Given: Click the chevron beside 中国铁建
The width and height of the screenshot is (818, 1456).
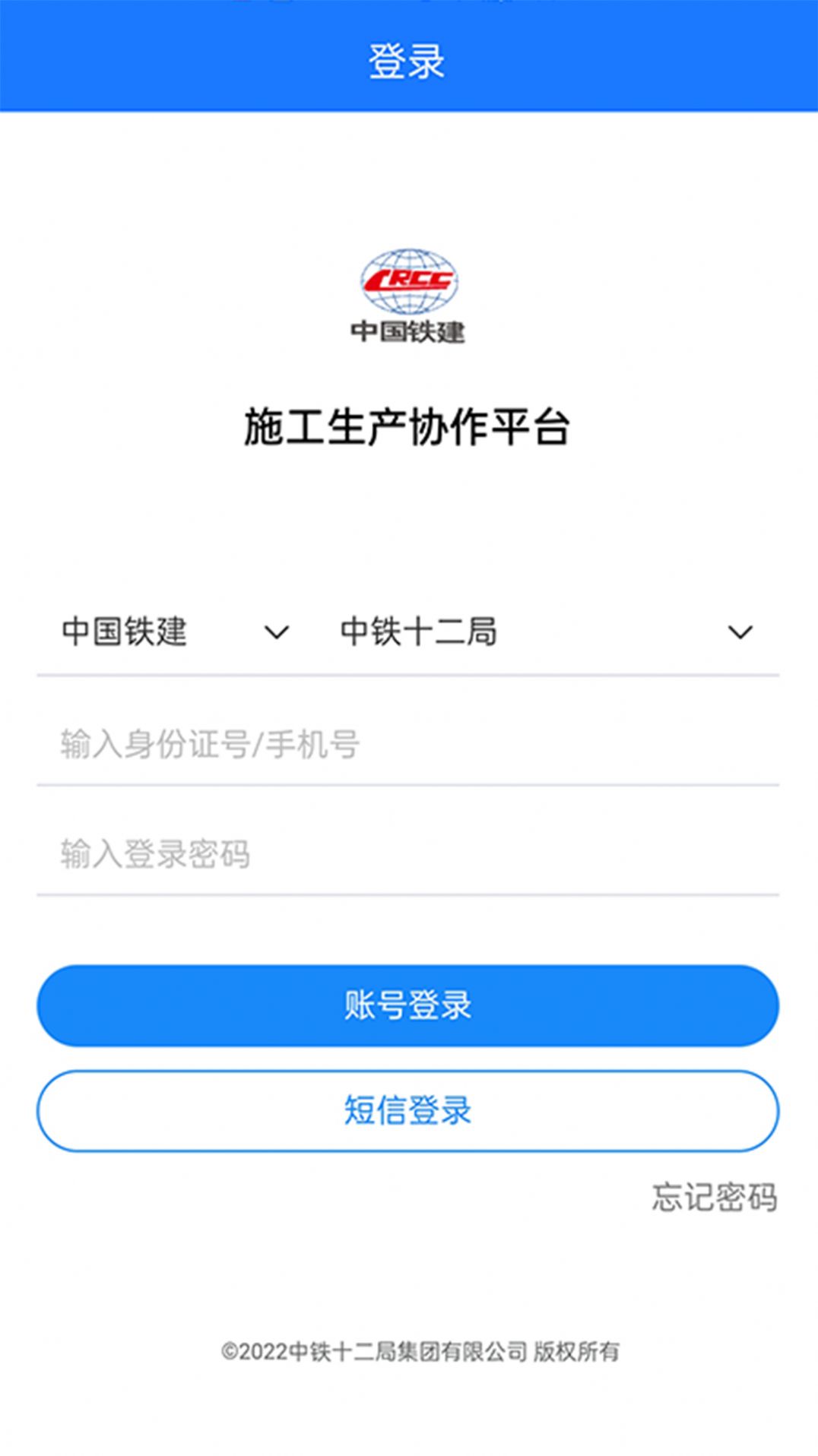Looking at the screenshot, I should click(277, 632).
